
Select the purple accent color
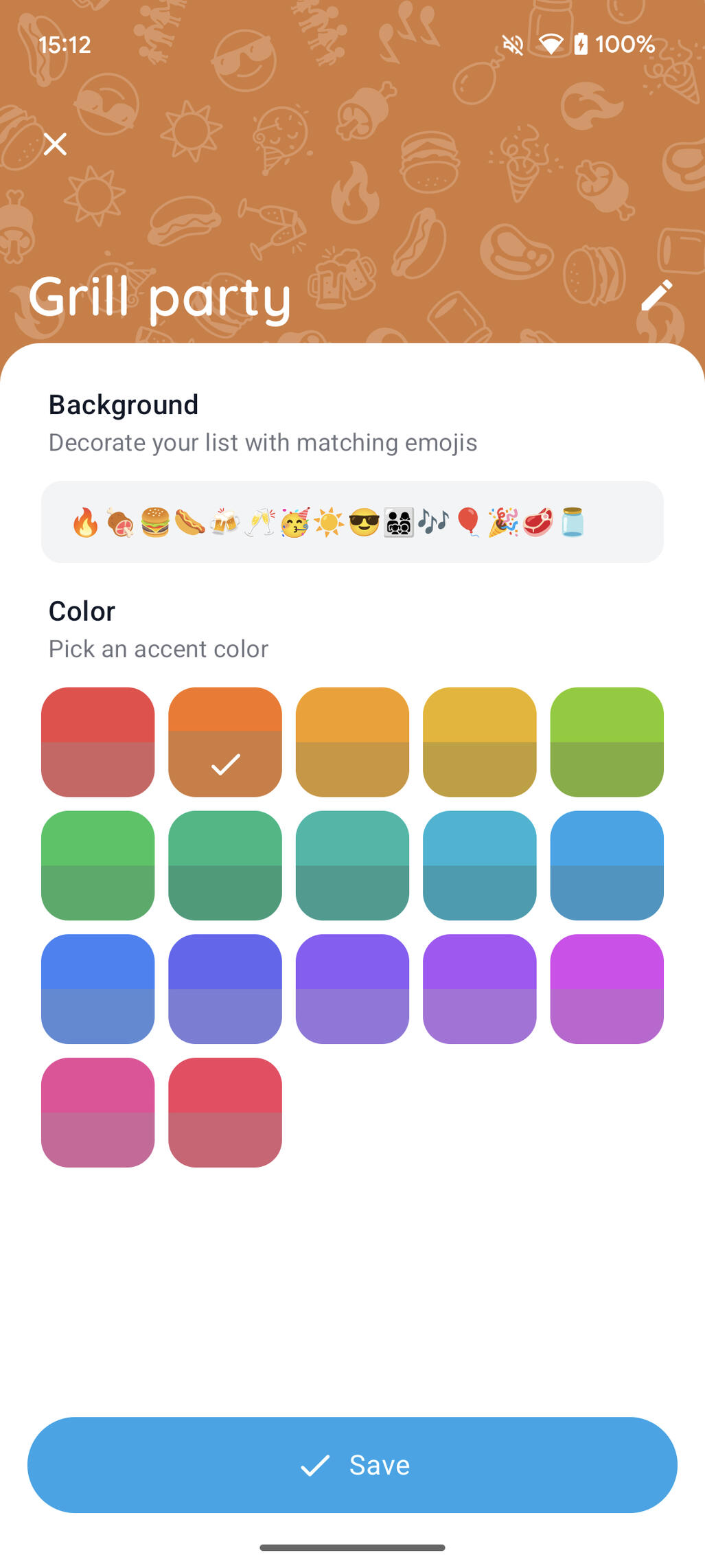coord(479,989)
